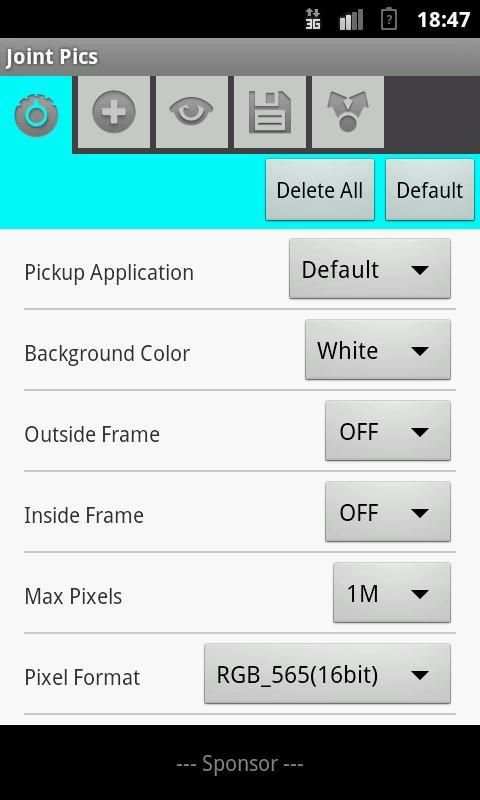Tap the Delete All button
Viewport: 480px width, 800px height.
320,190
